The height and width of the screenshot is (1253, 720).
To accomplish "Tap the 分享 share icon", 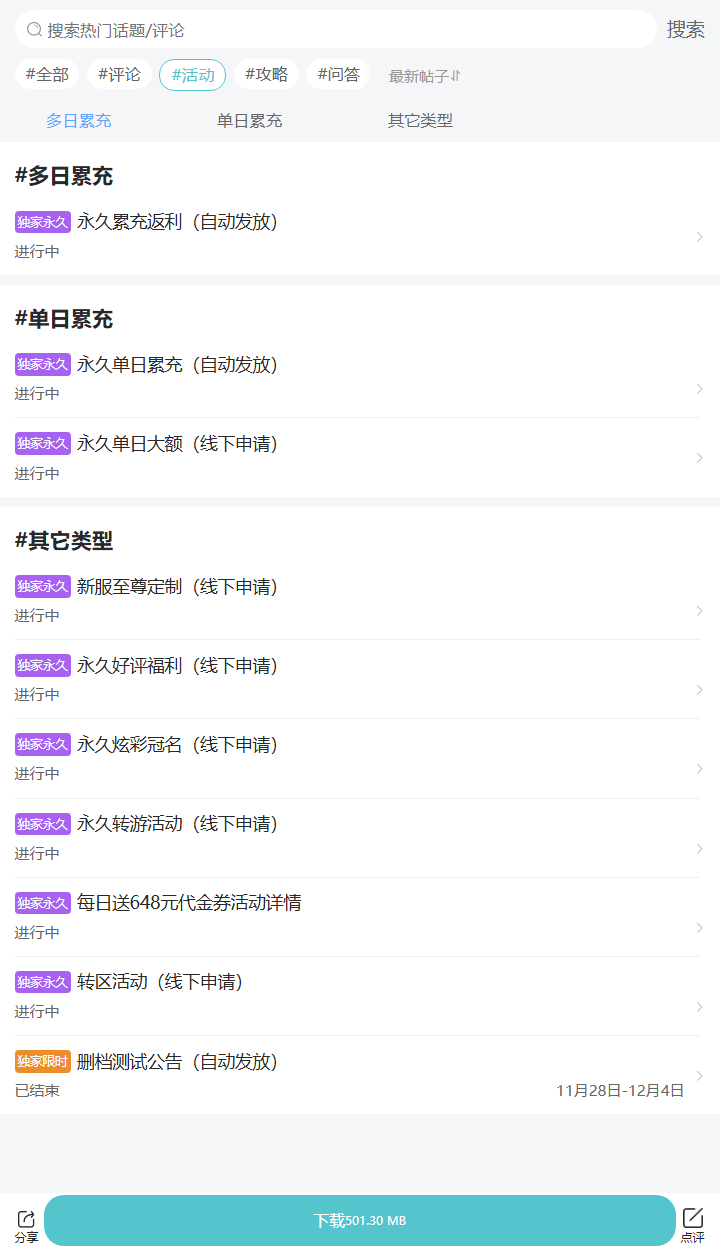I will 27,1224.
